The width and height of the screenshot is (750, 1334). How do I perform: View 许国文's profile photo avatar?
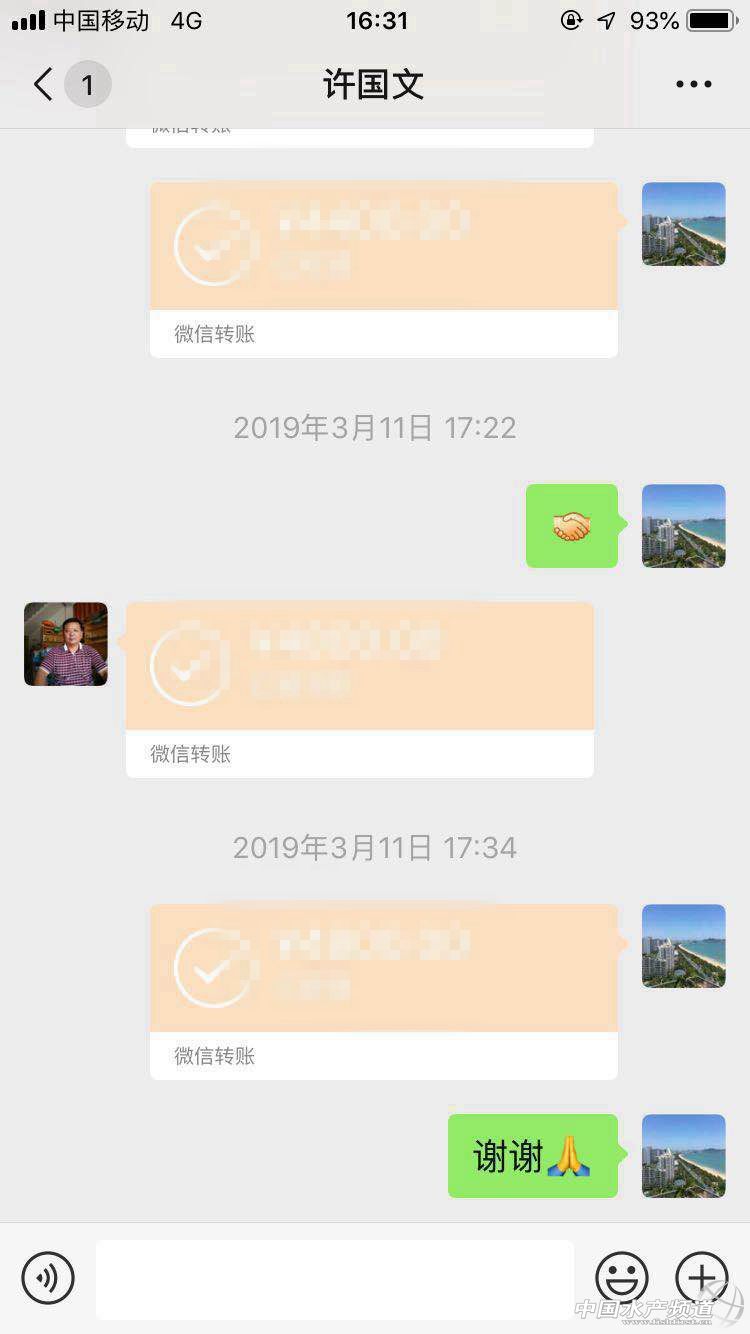pyautogui.click(x=66, y=644)
